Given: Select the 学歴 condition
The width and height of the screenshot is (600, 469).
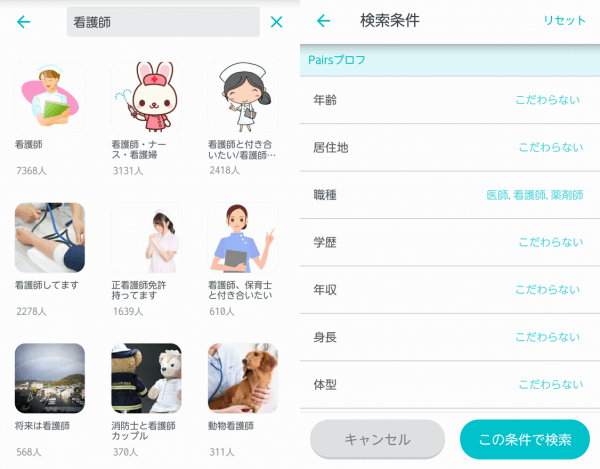Looking at the screenshot, I should (447, 242).
